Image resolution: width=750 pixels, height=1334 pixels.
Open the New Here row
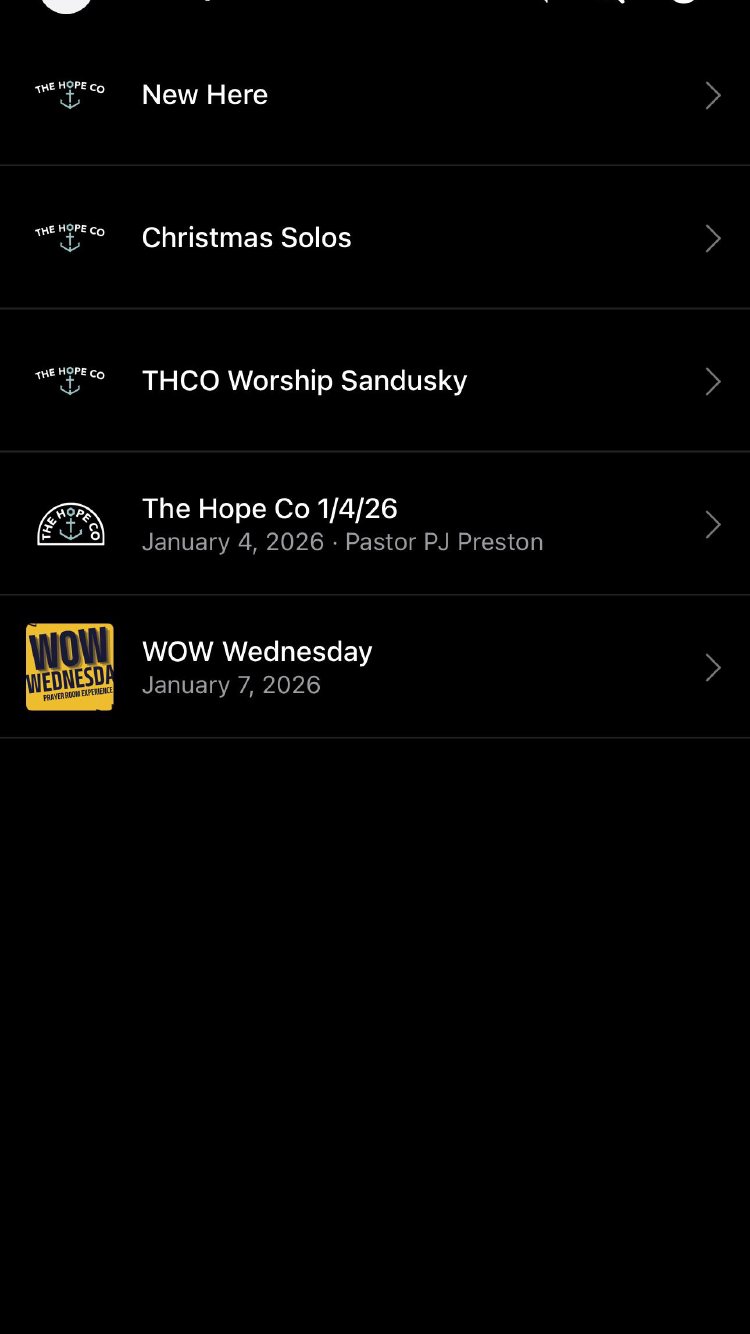(x=375, y=95)
